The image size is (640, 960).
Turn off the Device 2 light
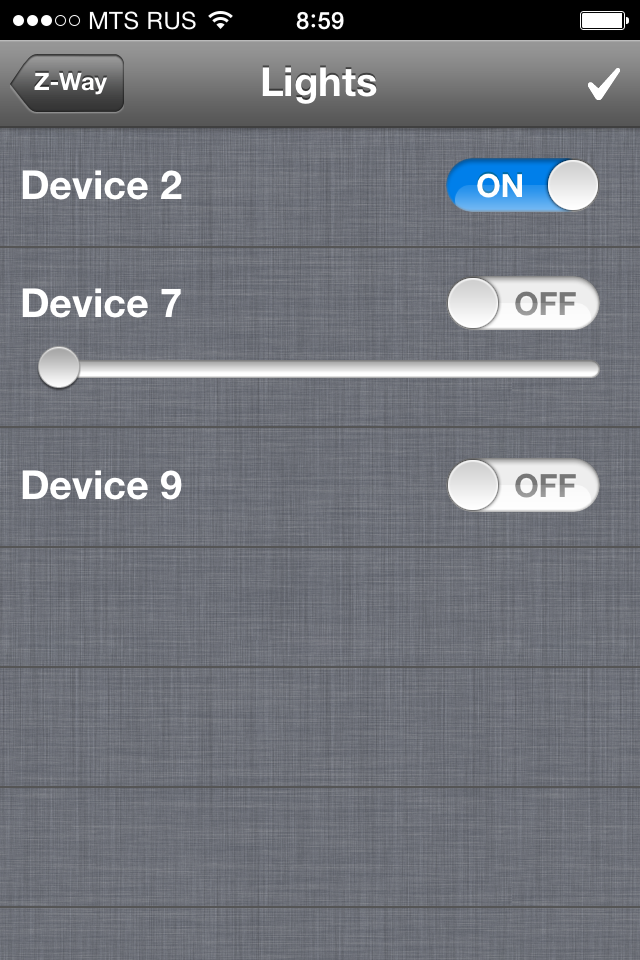click(x=522, y=186)
